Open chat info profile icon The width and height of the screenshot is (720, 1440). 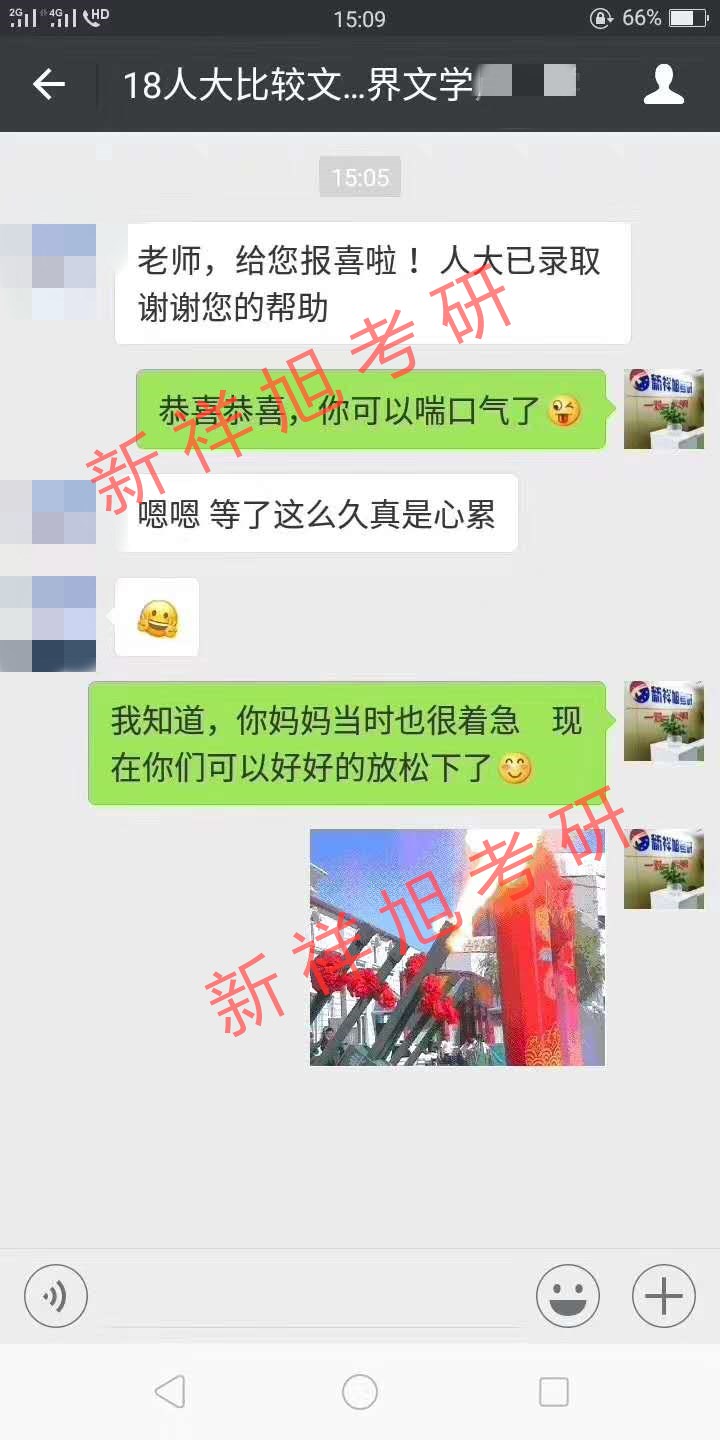(663, 85)
